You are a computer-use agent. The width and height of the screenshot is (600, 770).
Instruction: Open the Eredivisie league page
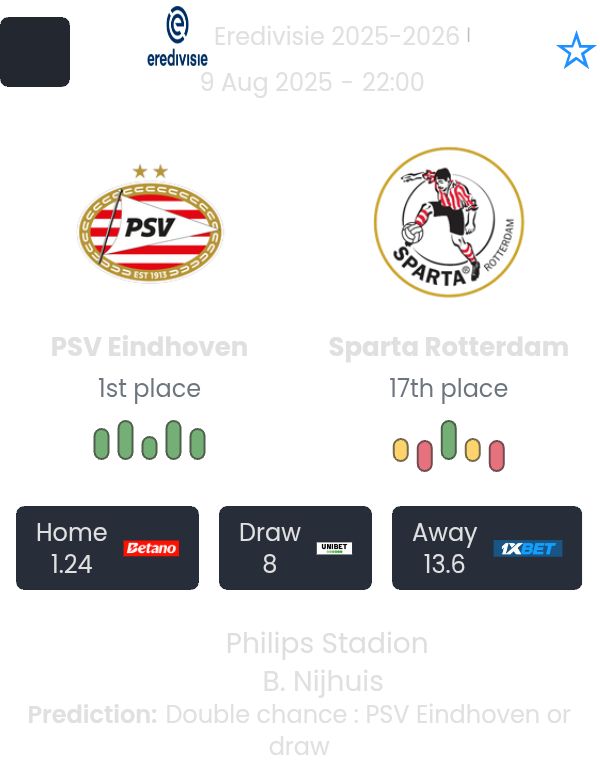[177, 38]
